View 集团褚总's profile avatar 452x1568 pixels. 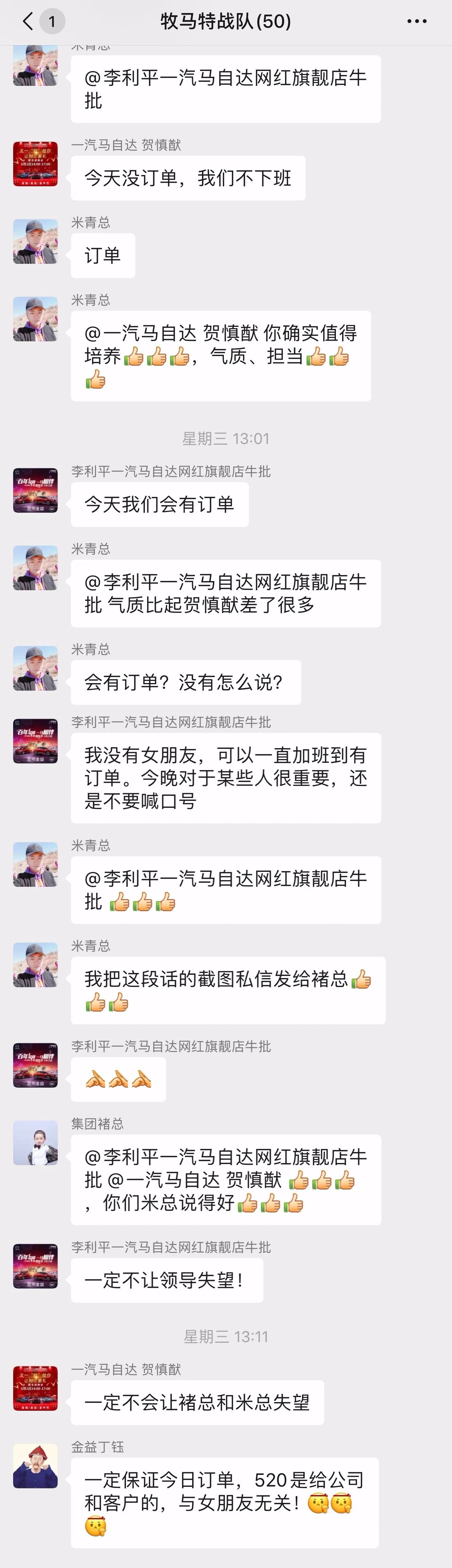(x=35, y=1143)
